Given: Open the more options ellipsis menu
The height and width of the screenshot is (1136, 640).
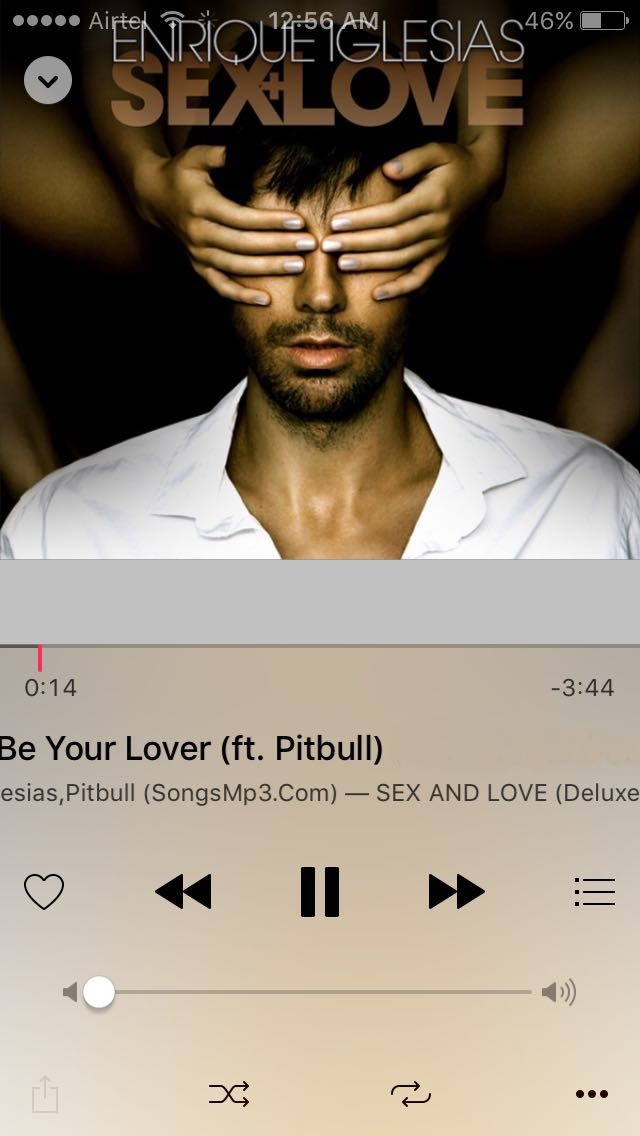Looking at the screenshot, I should 592,1094.
